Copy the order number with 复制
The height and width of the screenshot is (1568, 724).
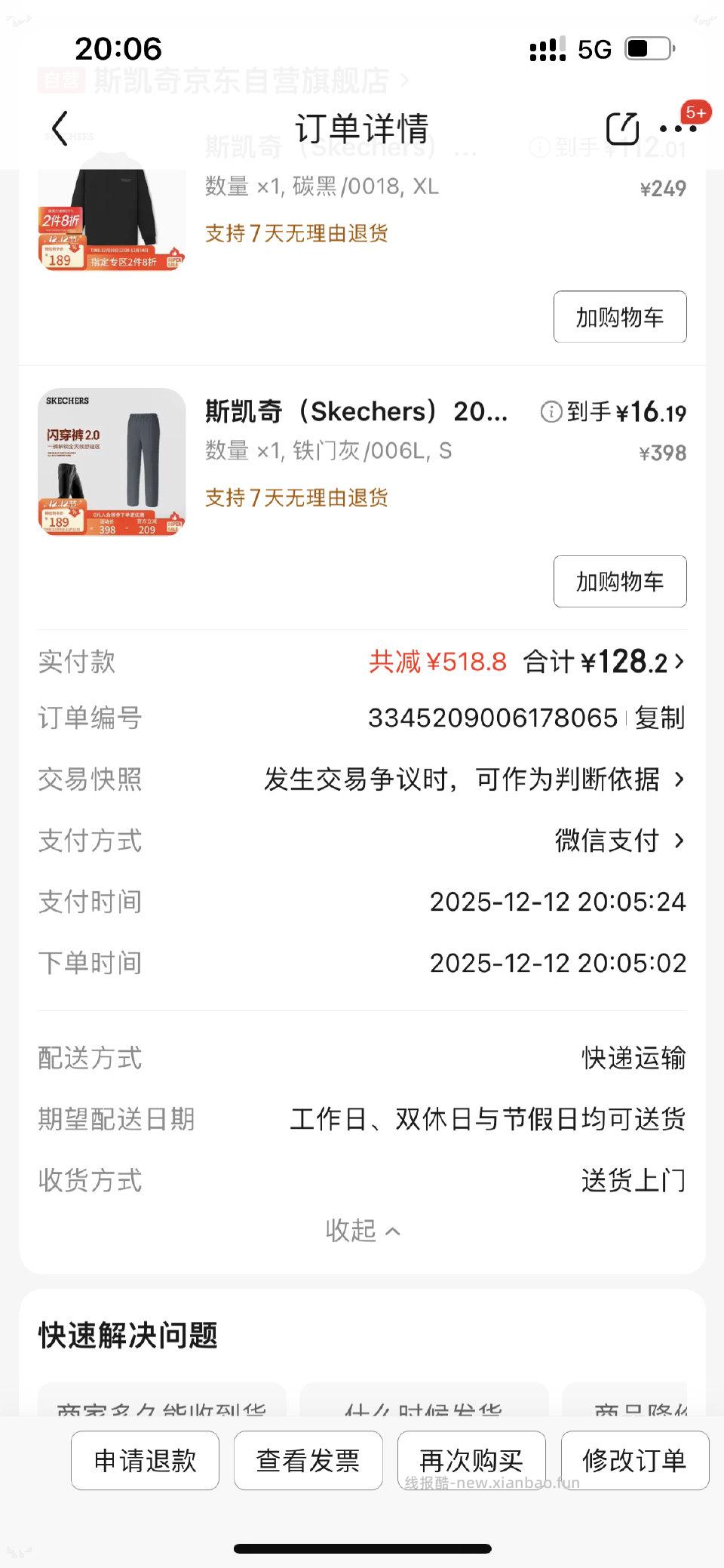pos(659,718)
